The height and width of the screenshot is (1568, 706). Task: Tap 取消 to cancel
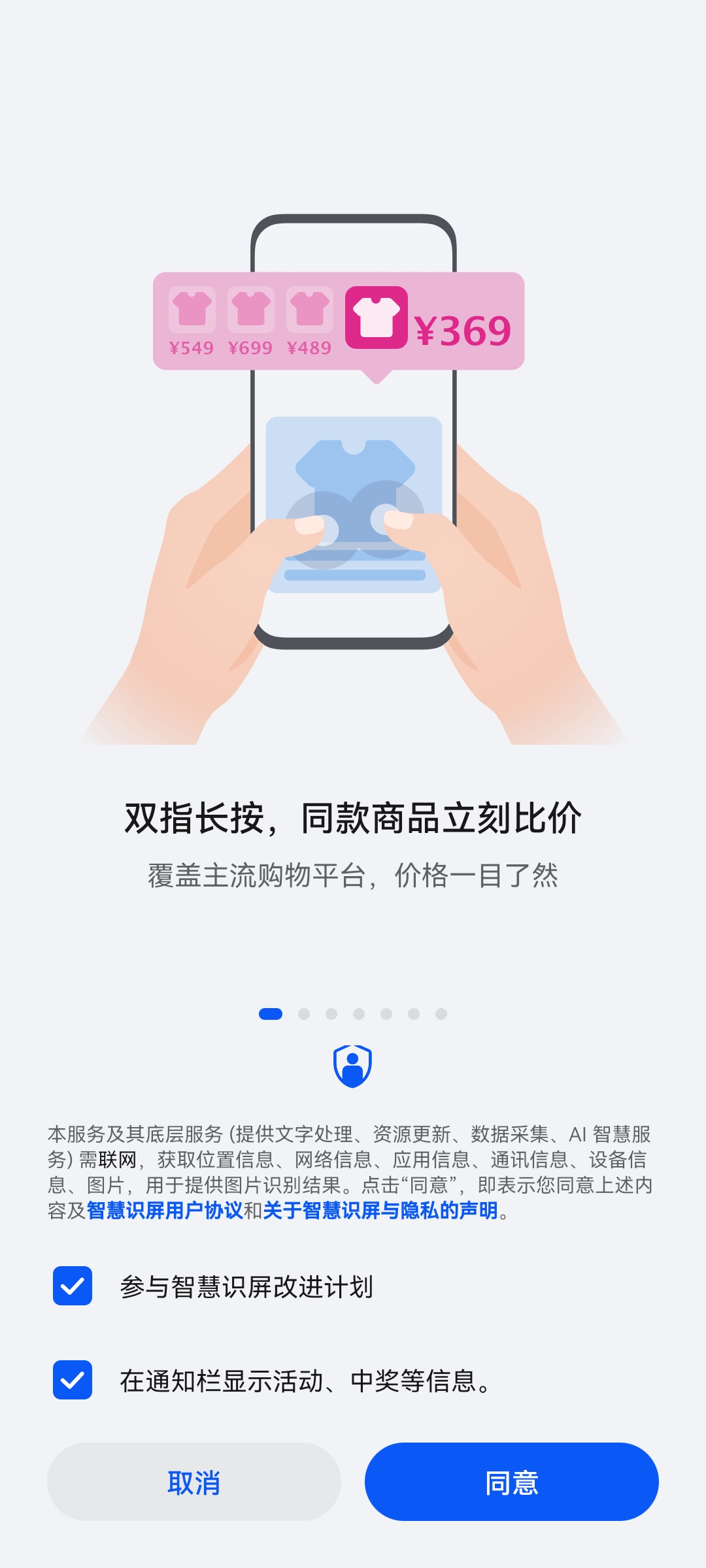(194, 1481)
